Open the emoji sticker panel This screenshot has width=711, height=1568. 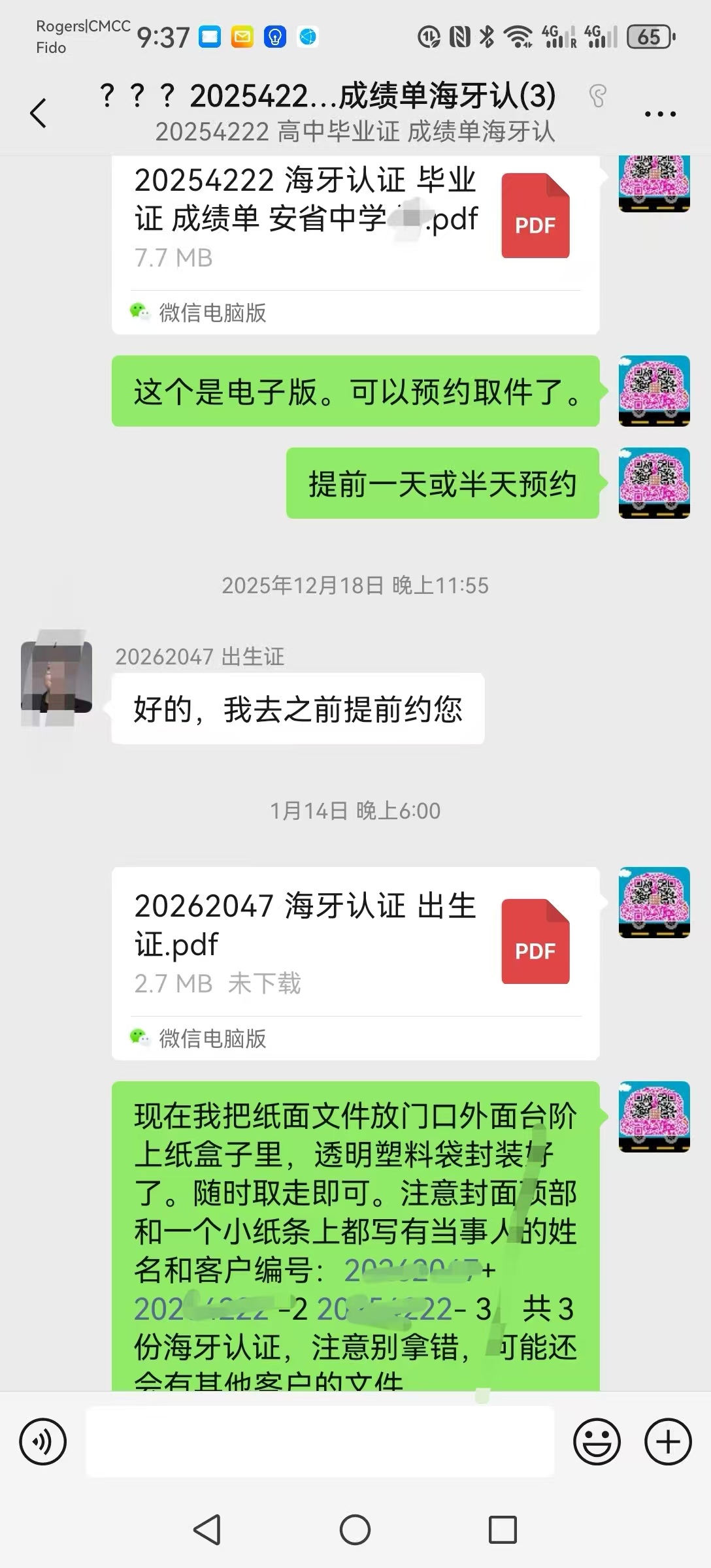[x=596, y=1441]
